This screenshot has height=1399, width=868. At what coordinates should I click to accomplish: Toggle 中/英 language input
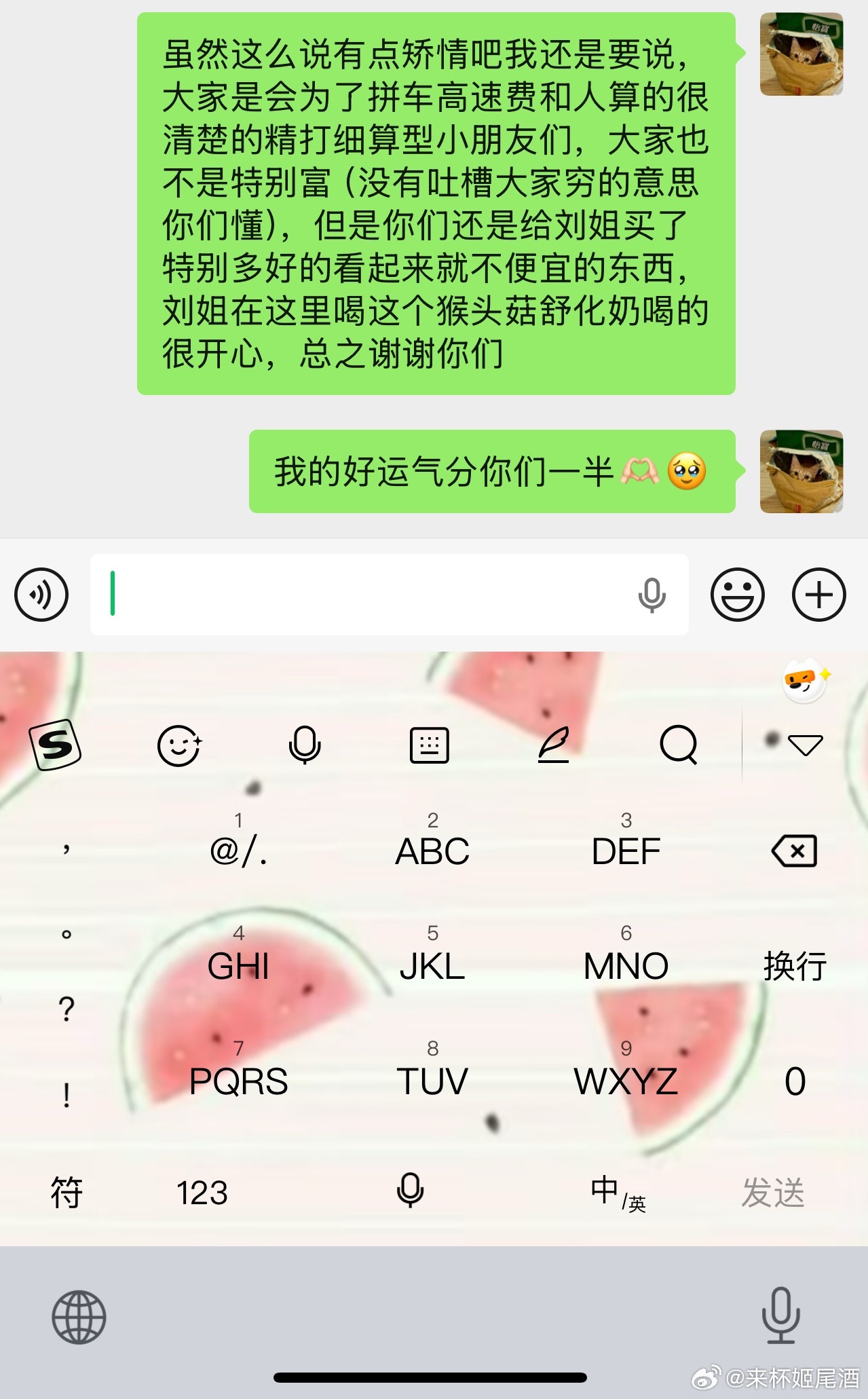pyautogui.click(x=617, y=1193)
